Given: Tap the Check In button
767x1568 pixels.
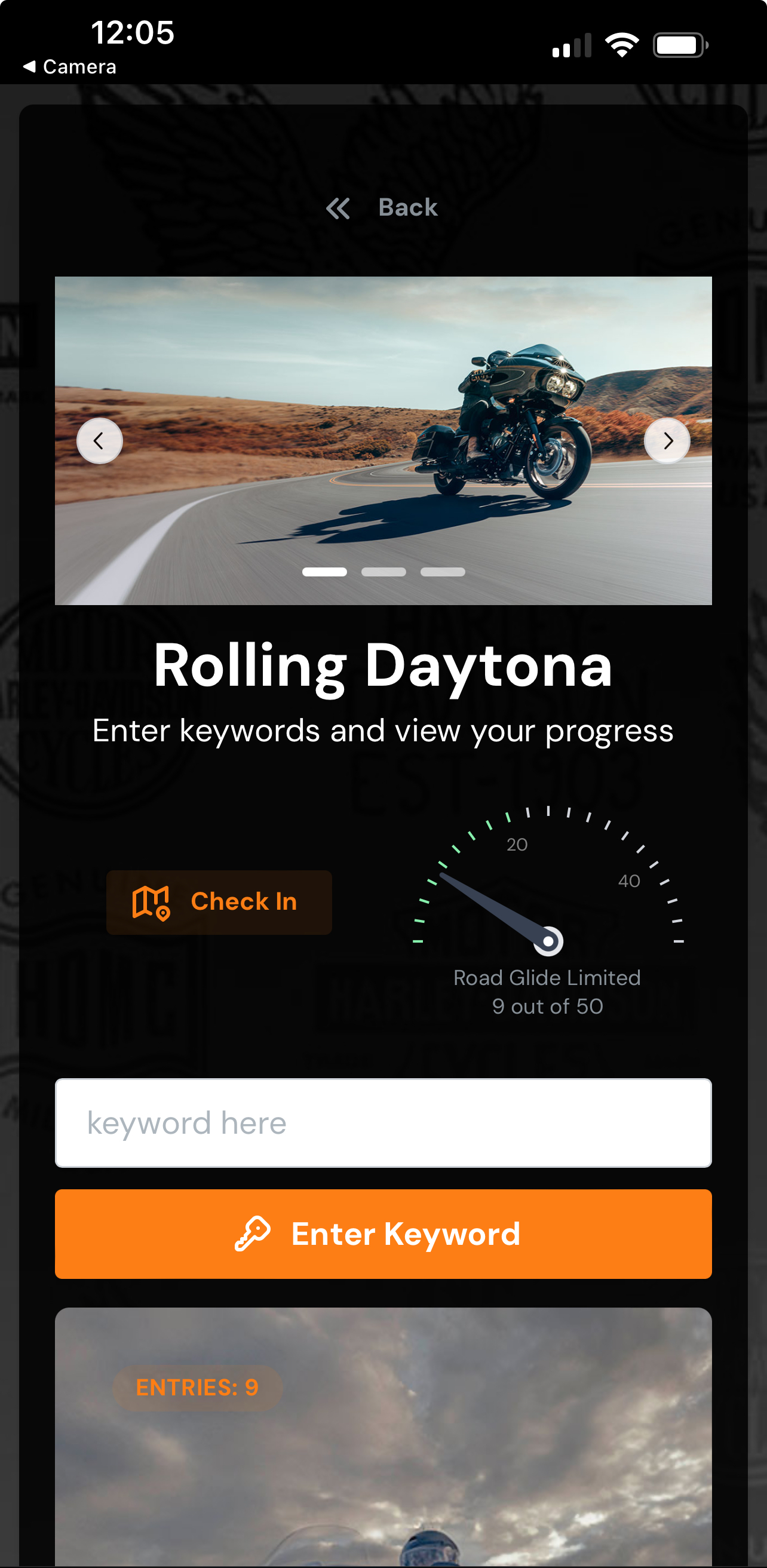Looking at the screenshot, I should tap(219, 901).
